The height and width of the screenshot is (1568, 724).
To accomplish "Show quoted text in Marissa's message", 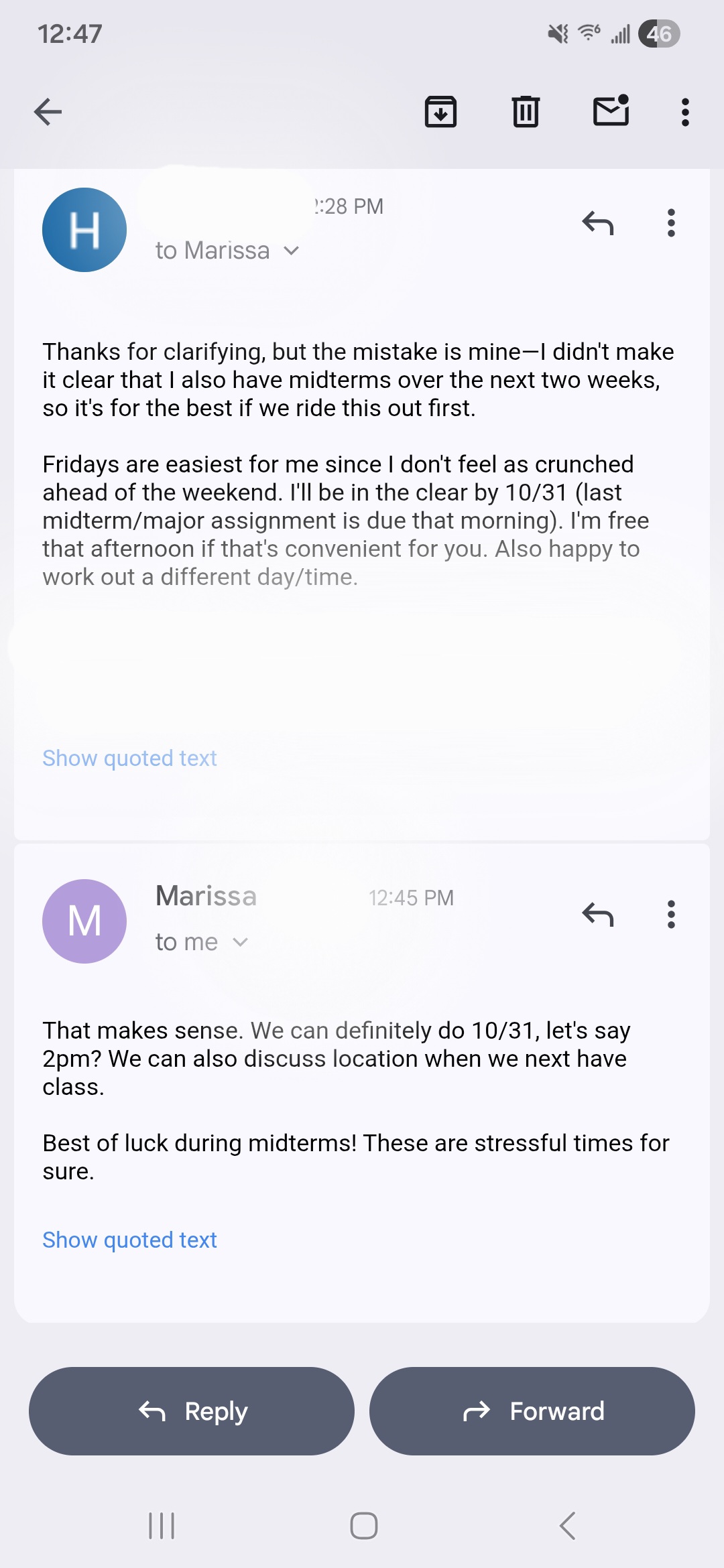I will click(x=129, y=1240).
